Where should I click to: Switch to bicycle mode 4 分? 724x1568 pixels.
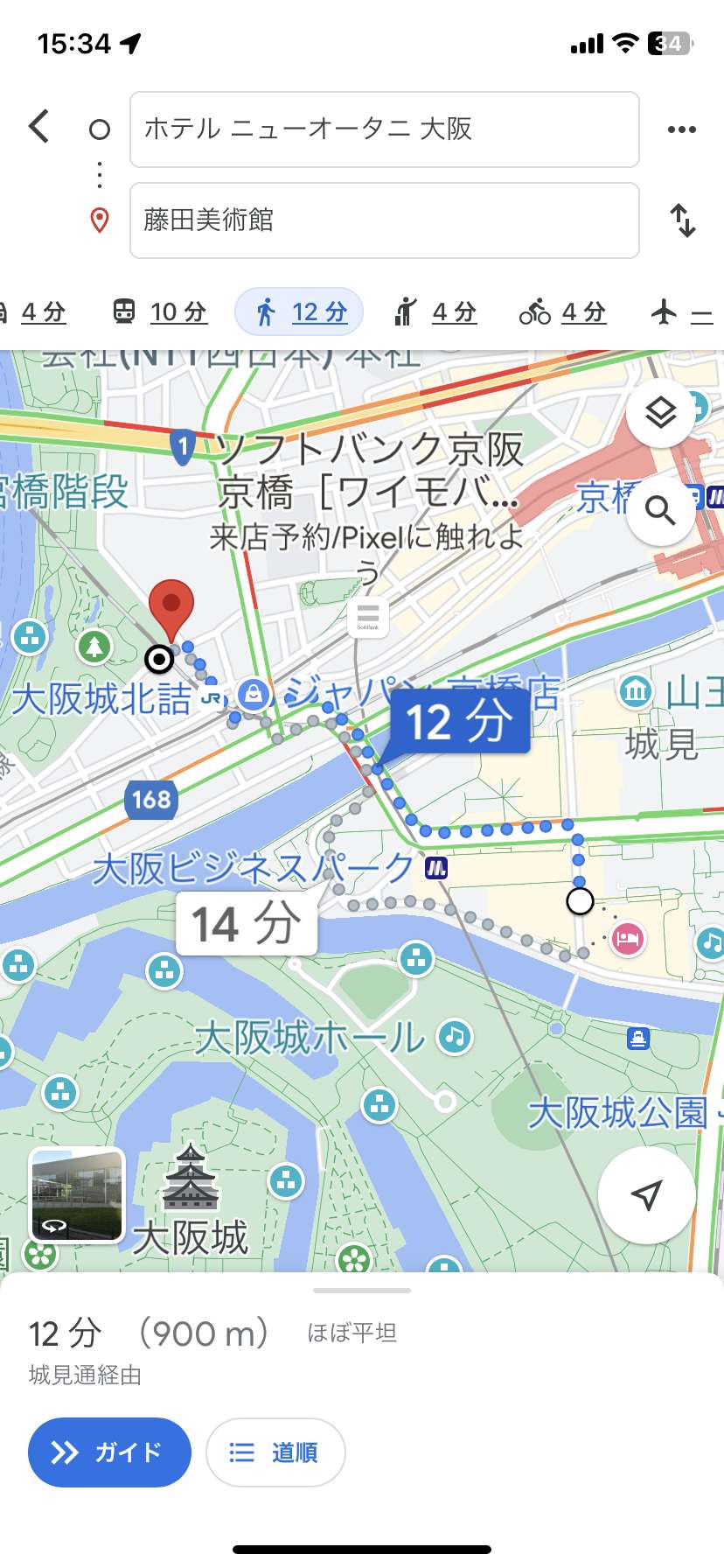563,311
